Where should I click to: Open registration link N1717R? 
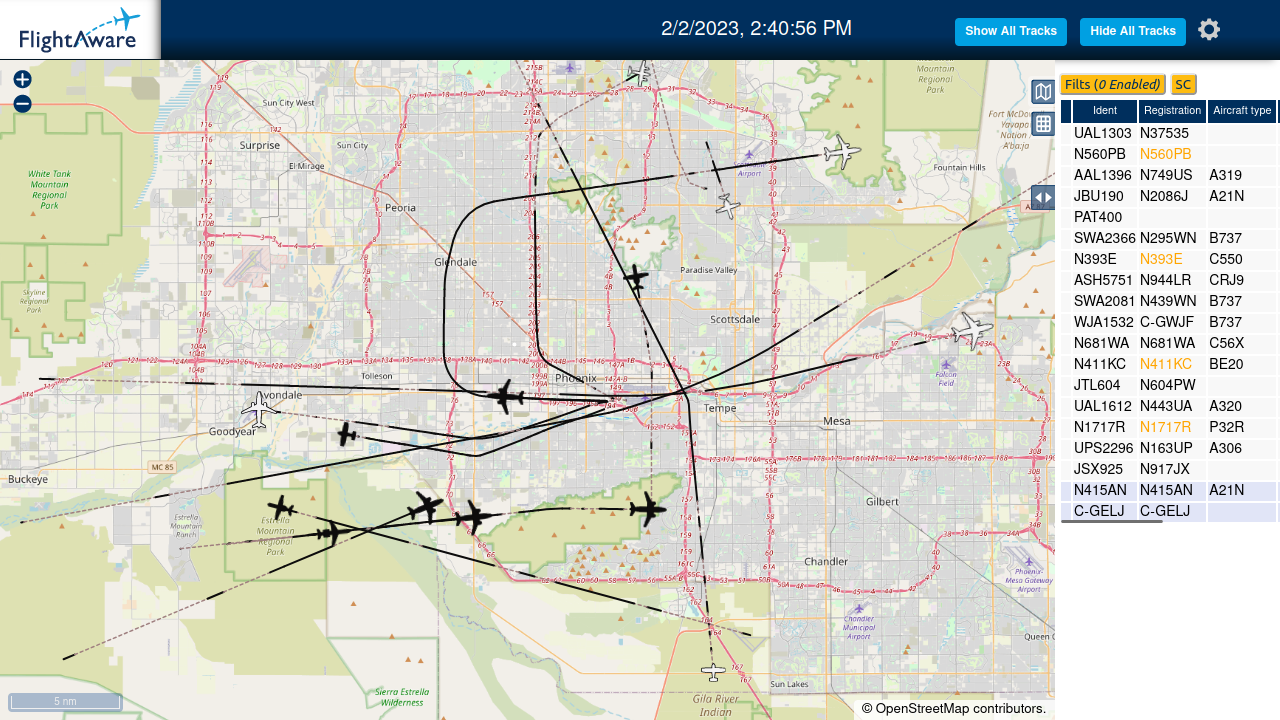1166,427
